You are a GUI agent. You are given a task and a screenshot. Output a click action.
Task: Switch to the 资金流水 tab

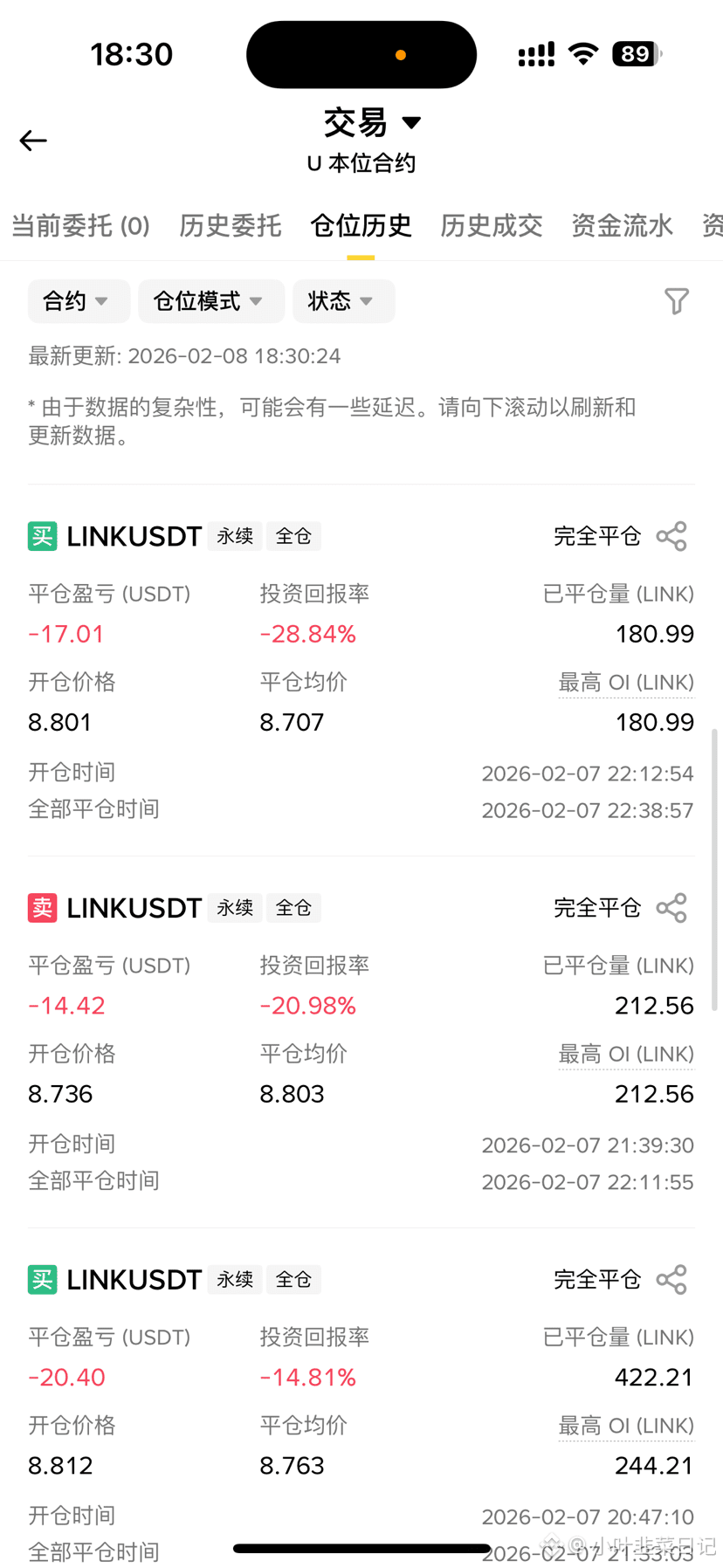pyautogui.click(x=623, y=226)
